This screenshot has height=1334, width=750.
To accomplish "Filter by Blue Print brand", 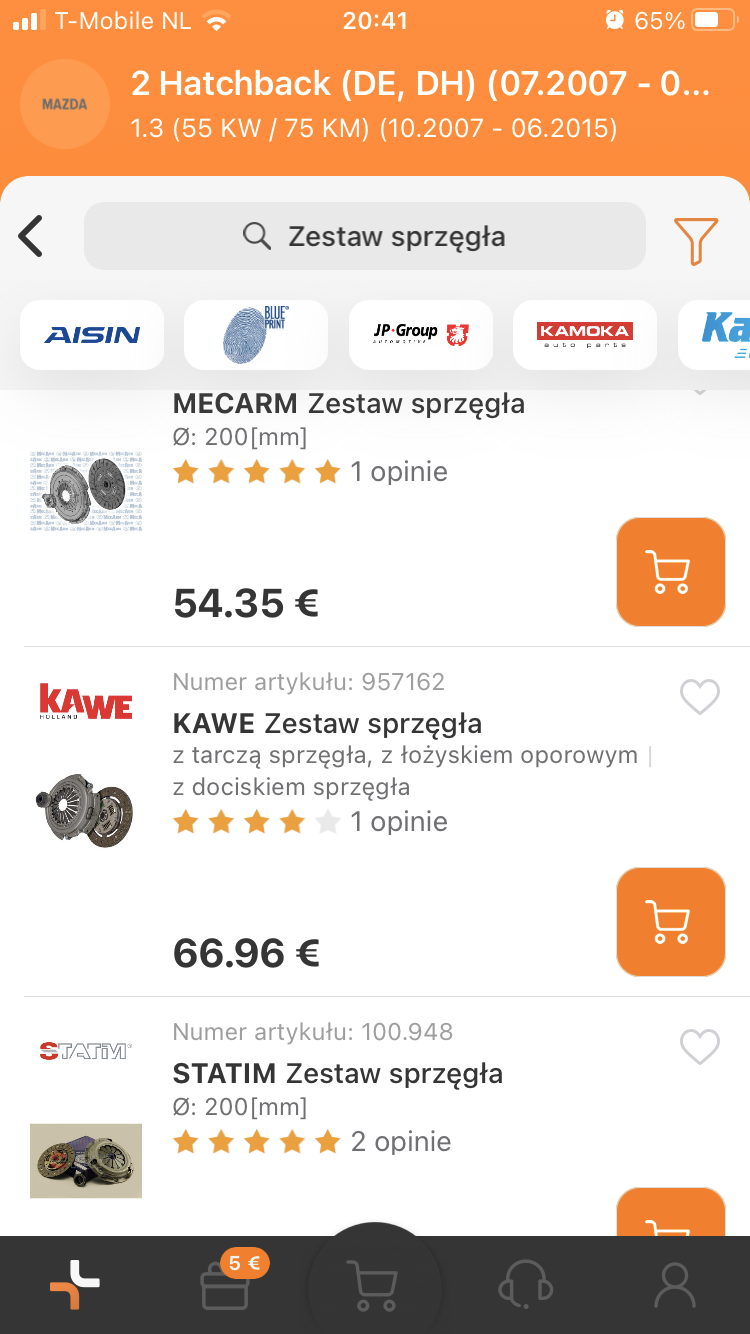I will pyautogui.click(x=256, y=335).
